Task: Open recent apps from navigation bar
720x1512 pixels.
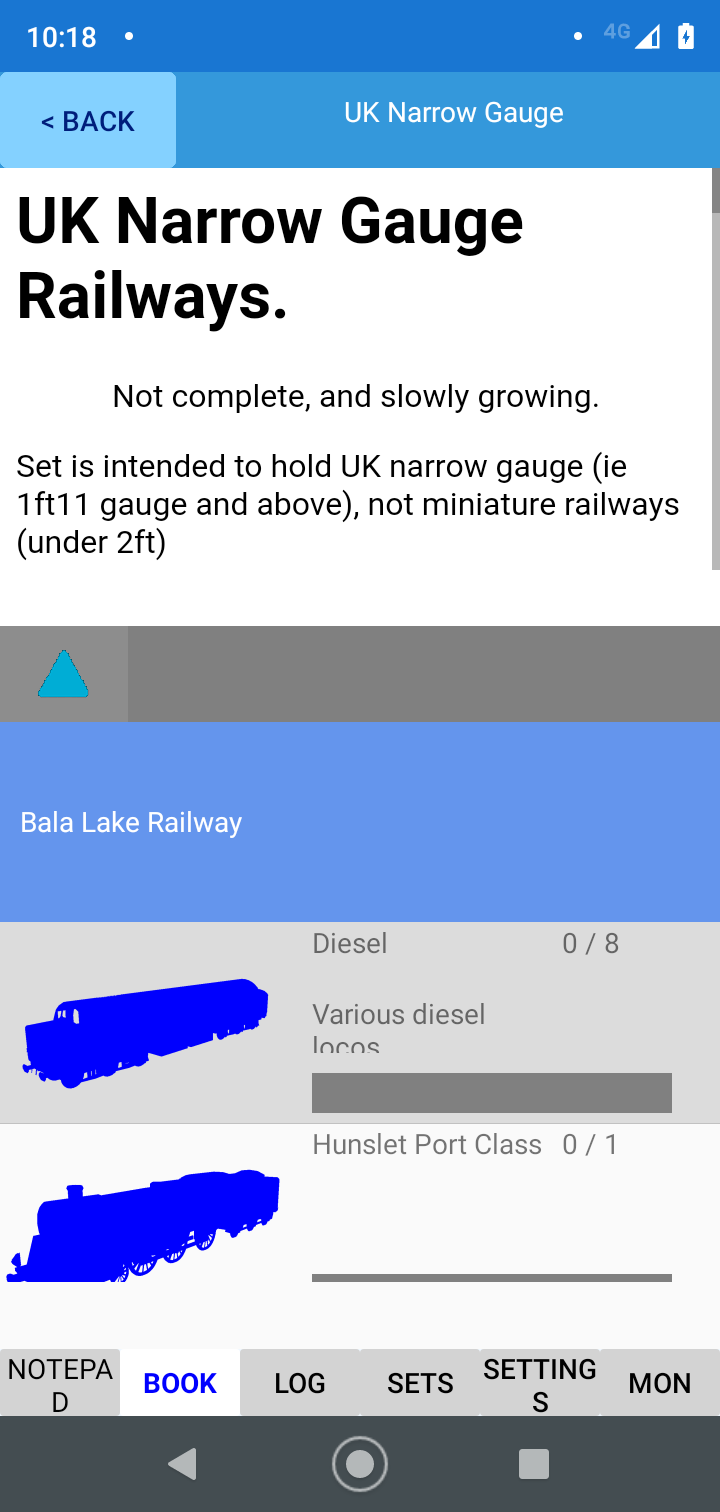Action: (534, 1464)
